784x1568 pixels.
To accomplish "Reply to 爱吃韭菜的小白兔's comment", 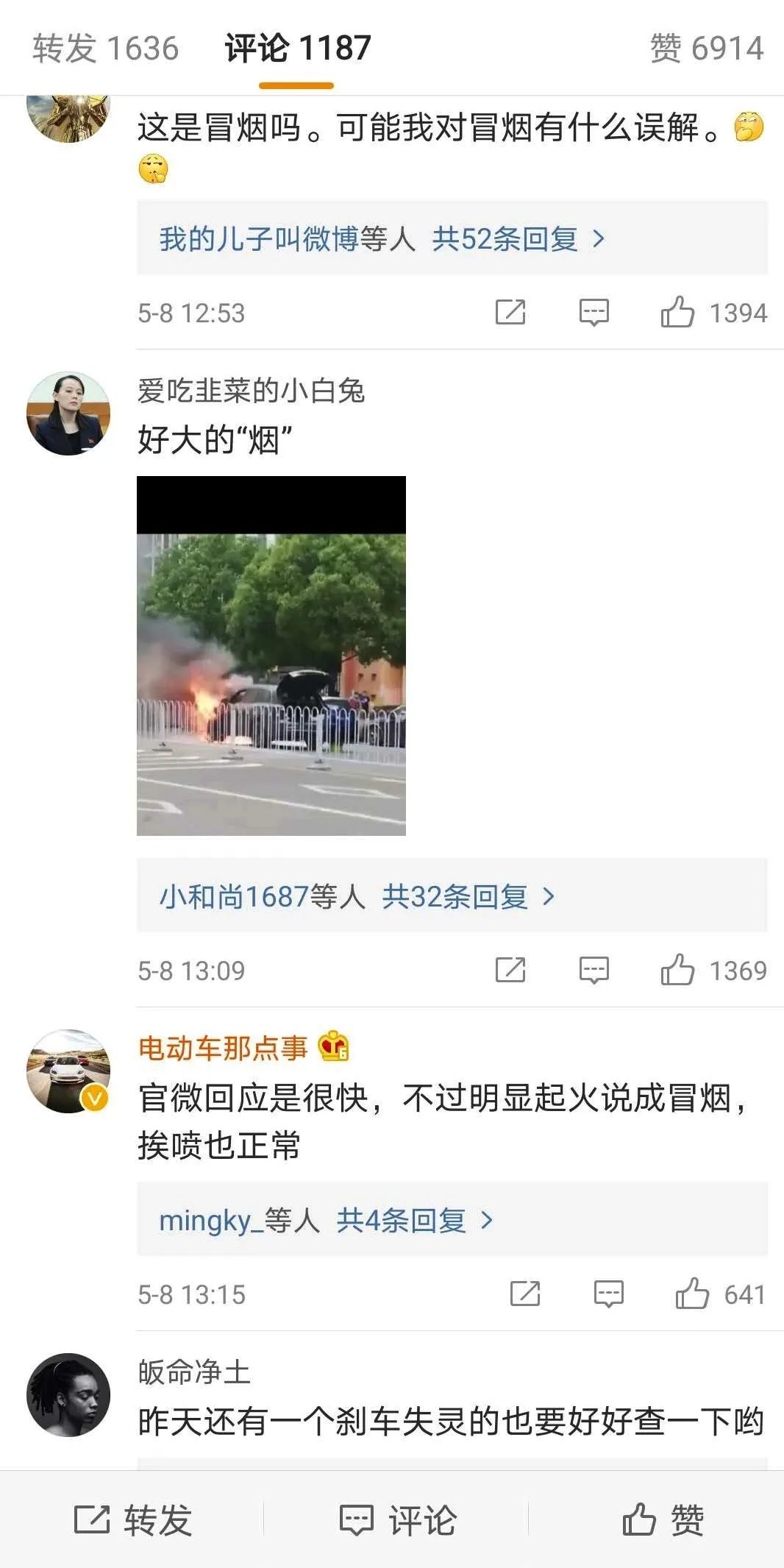I will tap(594, 970).
